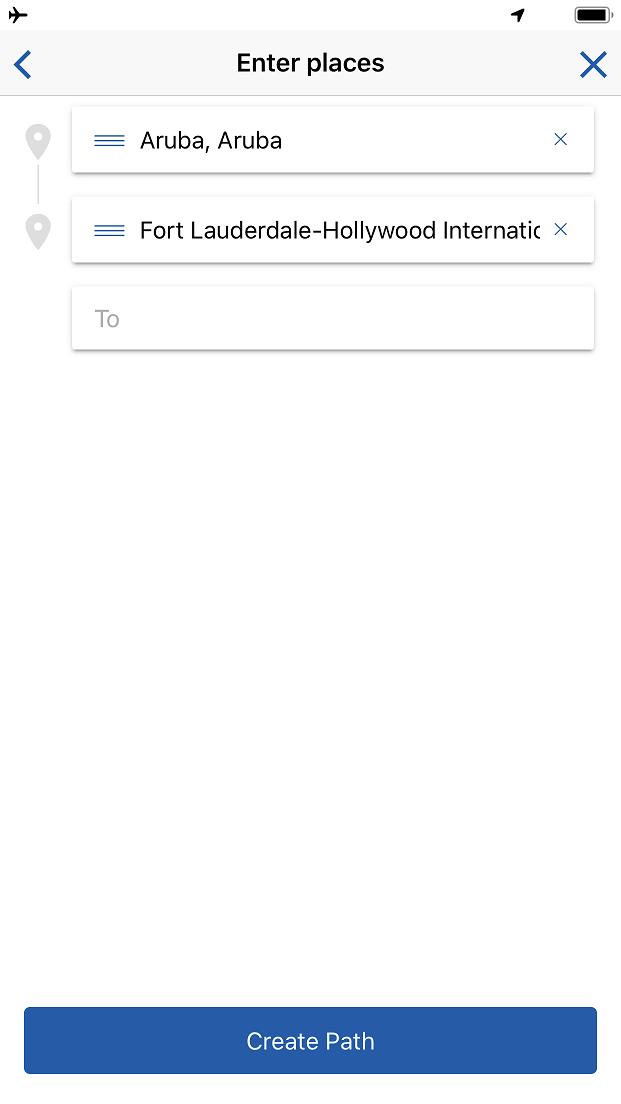
Task: Remove the Fort Lauderdale-Hollywood entry
Action: (x=560, y=230)
